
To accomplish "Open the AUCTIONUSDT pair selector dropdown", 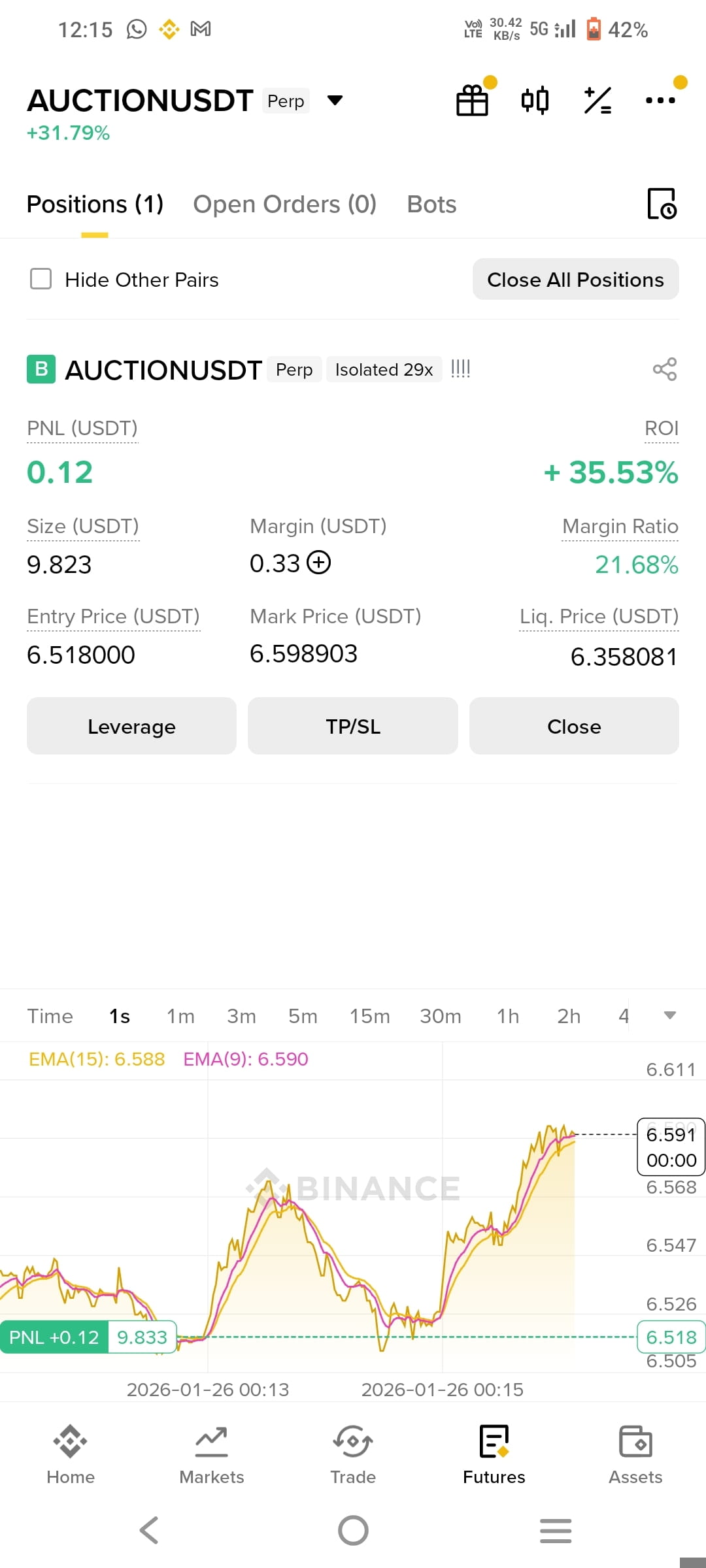I will (335, 101).
